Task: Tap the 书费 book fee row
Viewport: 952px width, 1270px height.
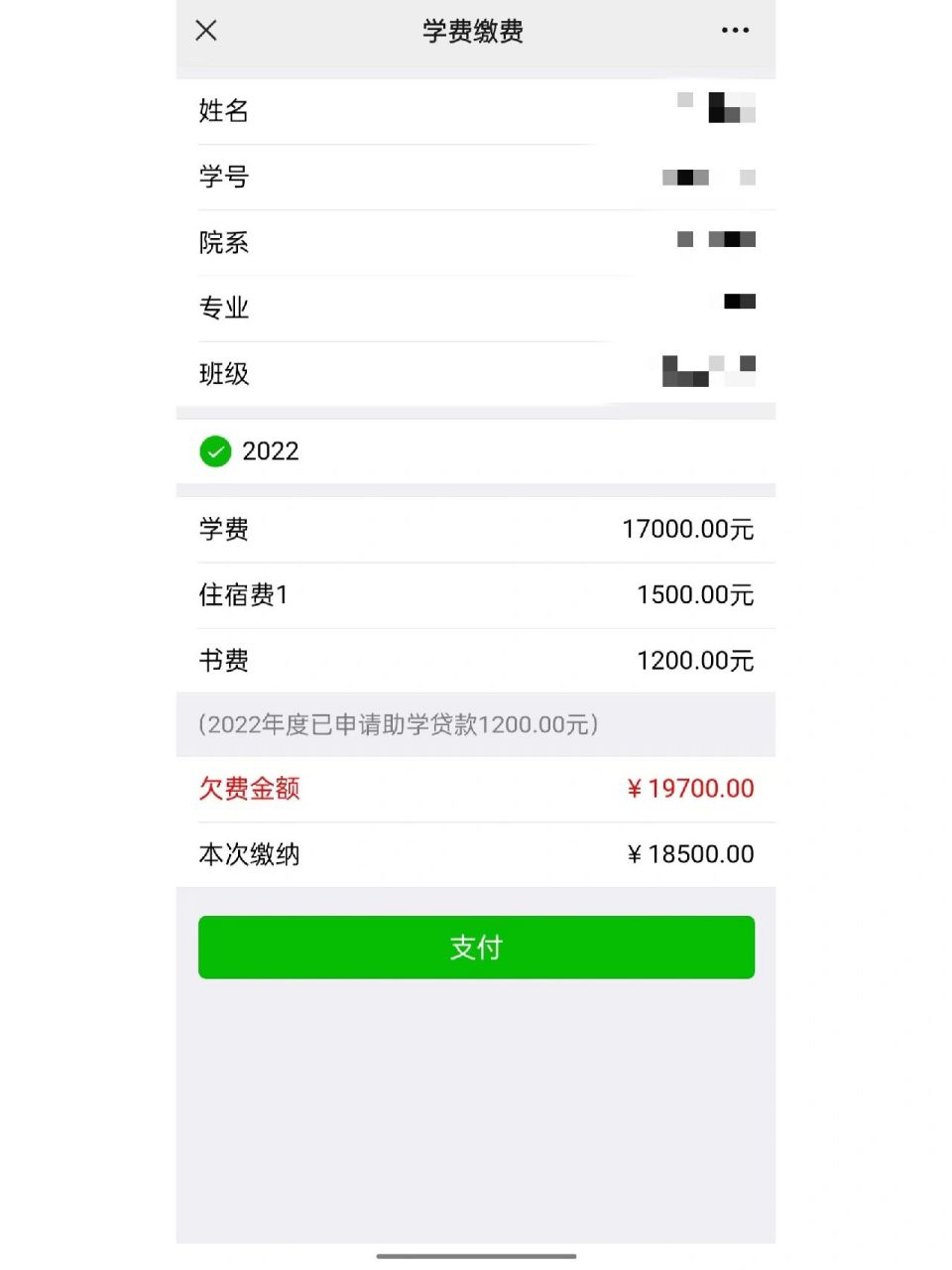Action: (476, 660)
